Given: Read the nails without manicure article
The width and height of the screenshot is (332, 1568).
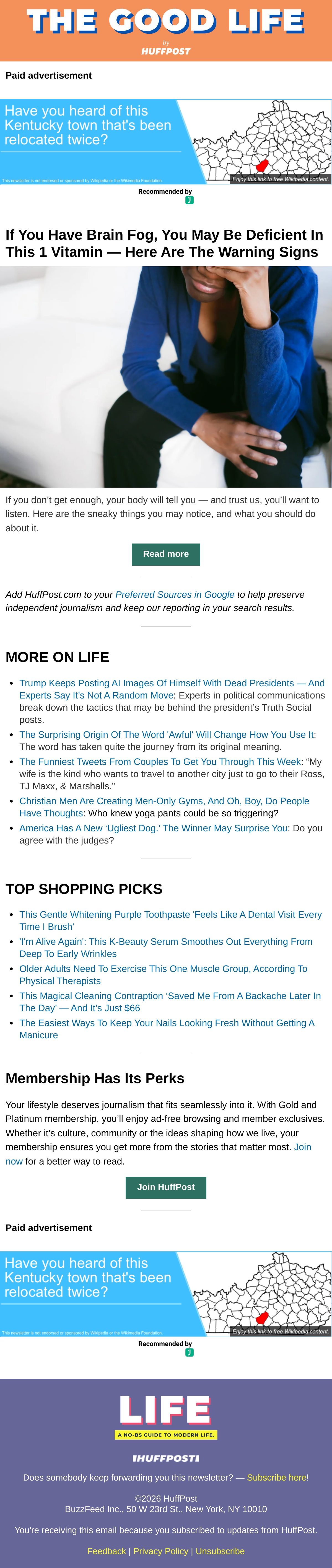Looking at the screenshot, I should pos(167,1029).
